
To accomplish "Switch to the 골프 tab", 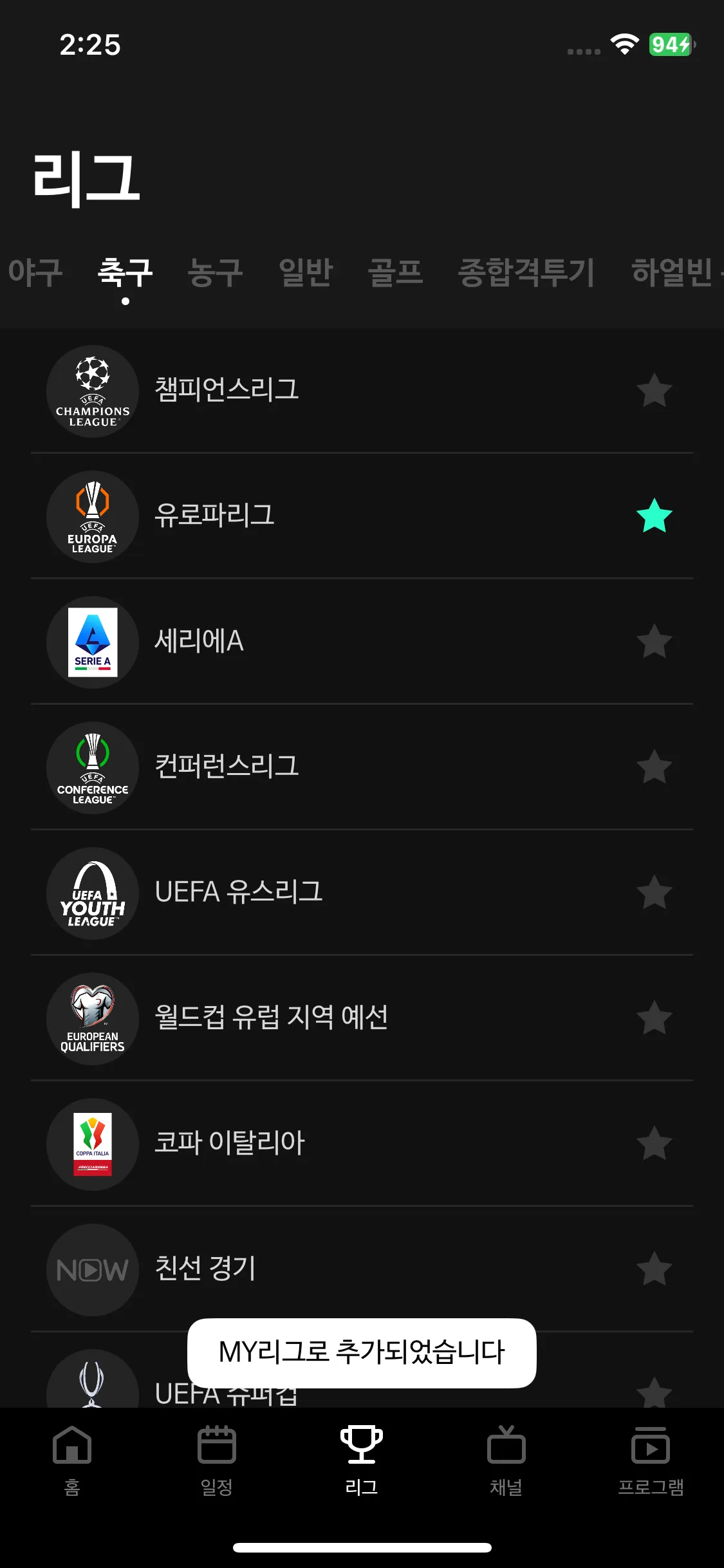I will point(395,272).
